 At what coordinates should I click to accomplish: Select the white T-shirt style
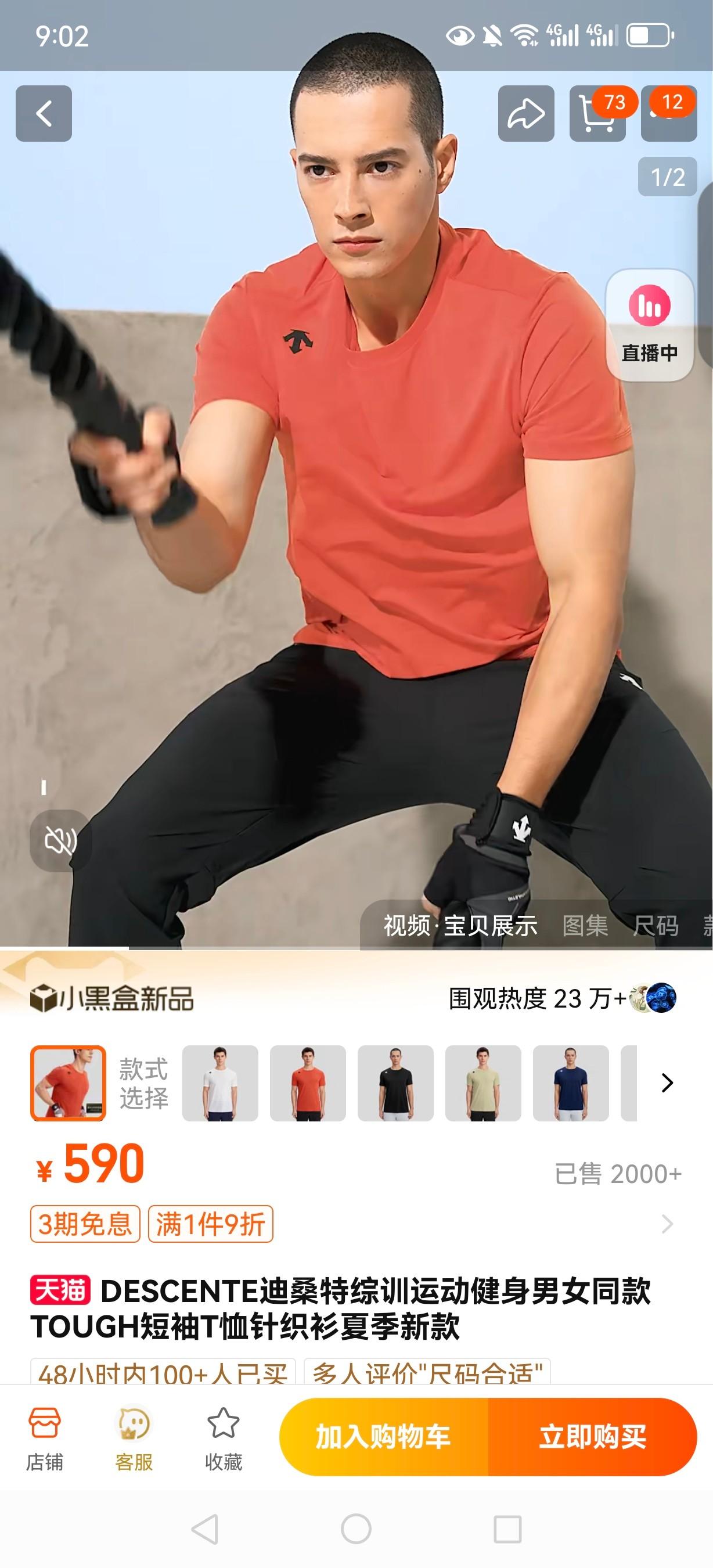tap(220, 1083)
